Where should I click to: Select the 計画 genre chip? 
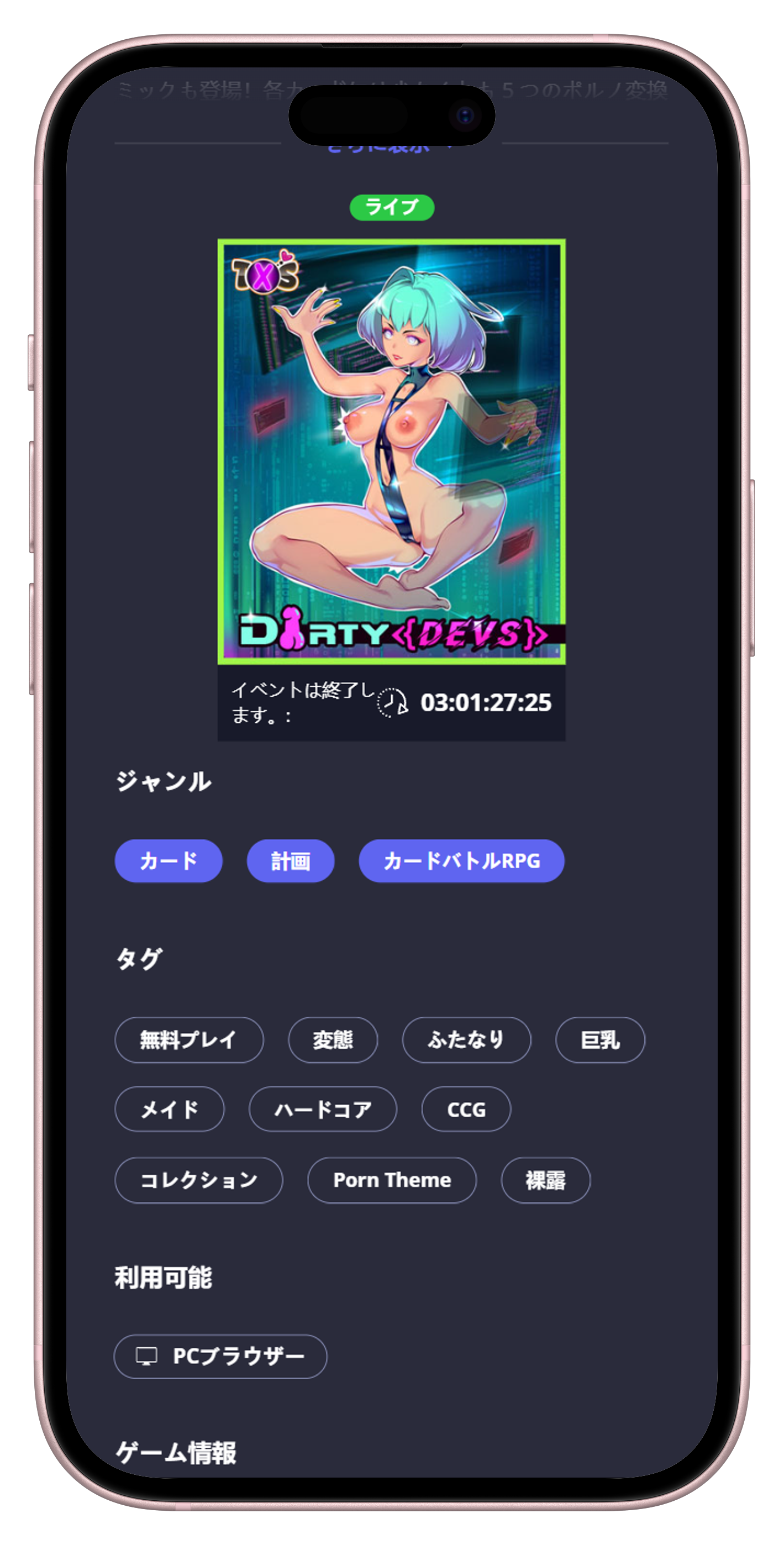point(290,861)
